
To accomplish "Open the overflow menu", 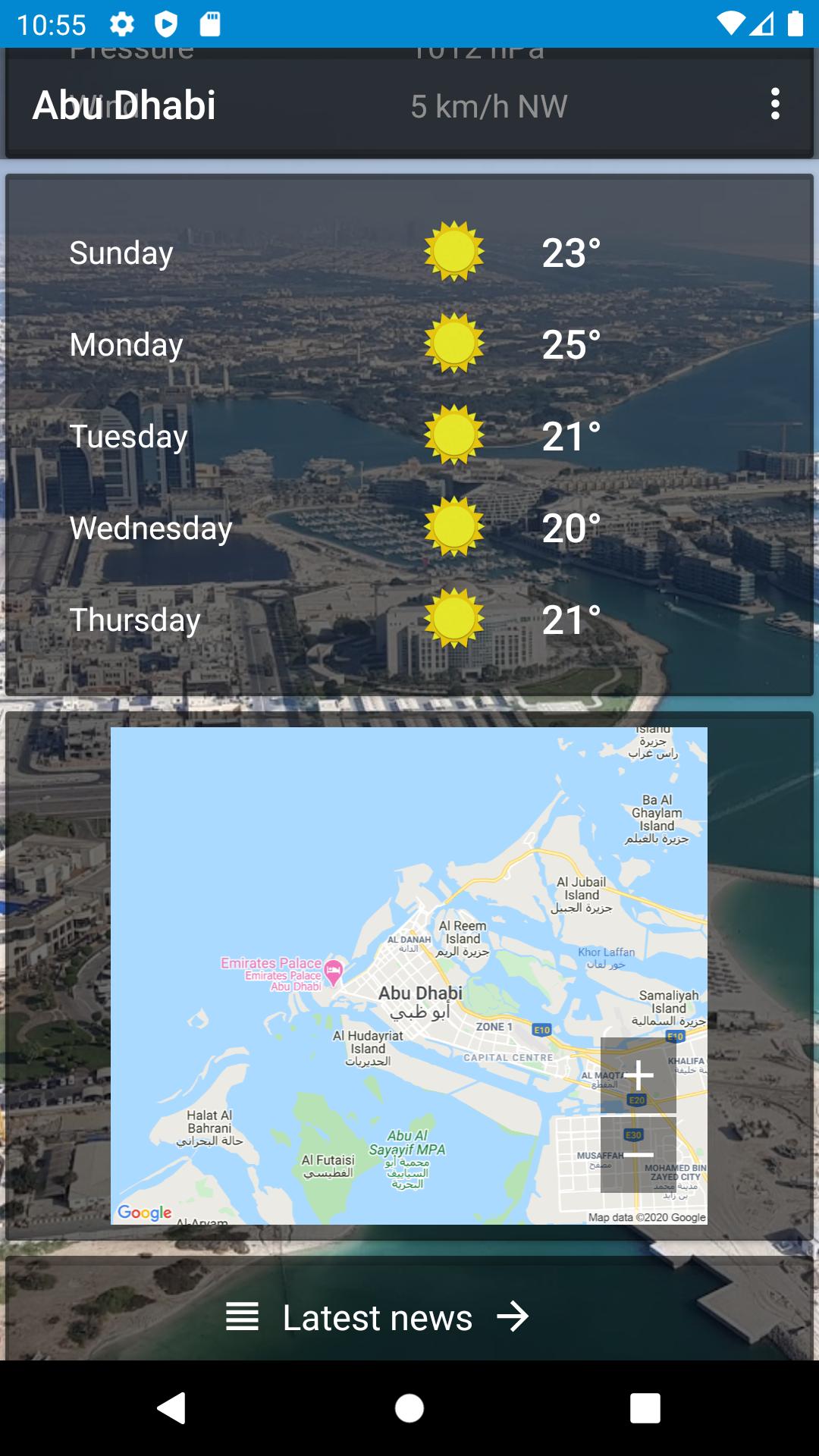I will (x=774, y=104).
